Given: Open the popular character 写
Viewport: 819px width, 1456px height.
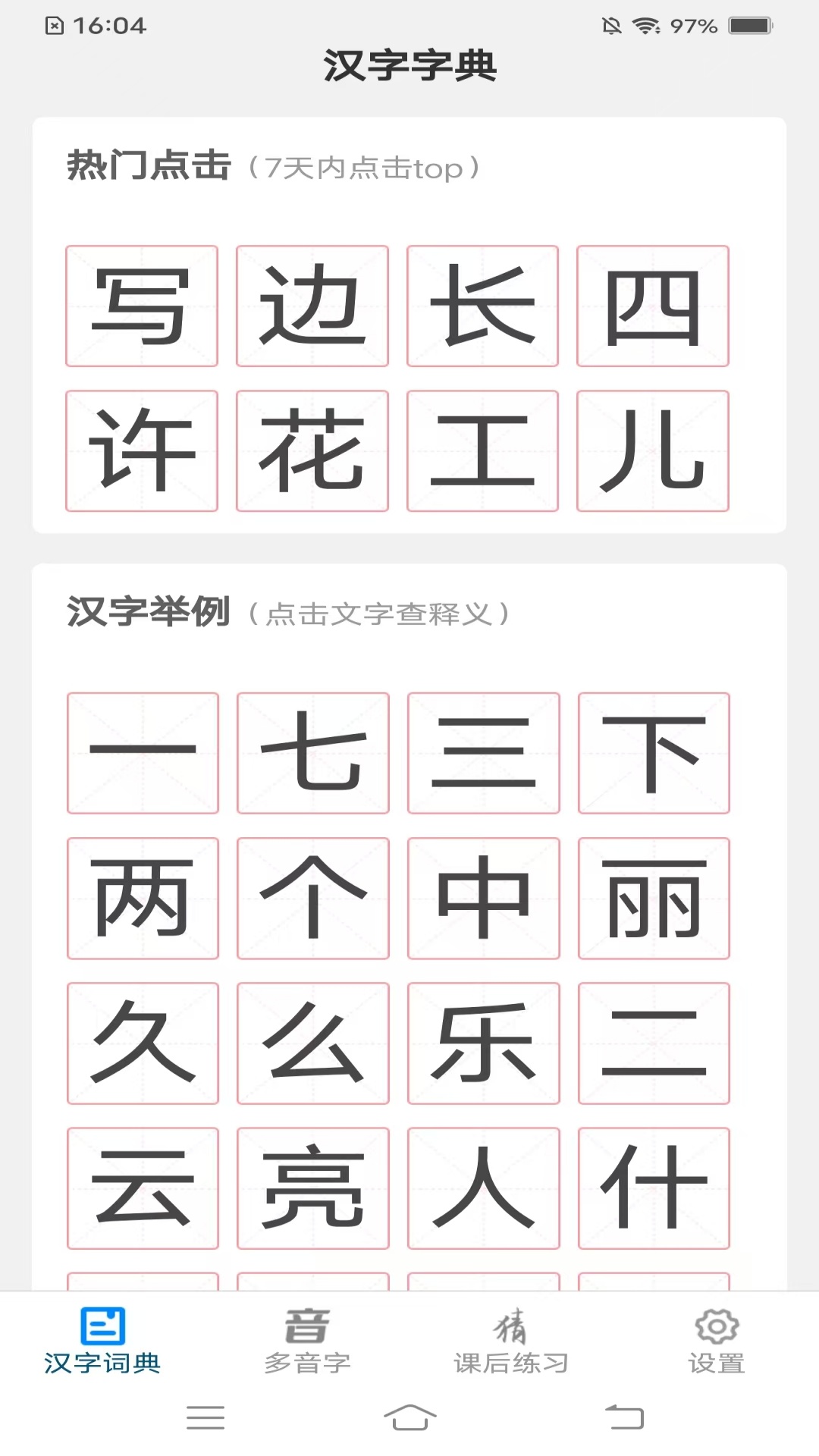Looking at the screenshot, I should (x=142, y=306).
